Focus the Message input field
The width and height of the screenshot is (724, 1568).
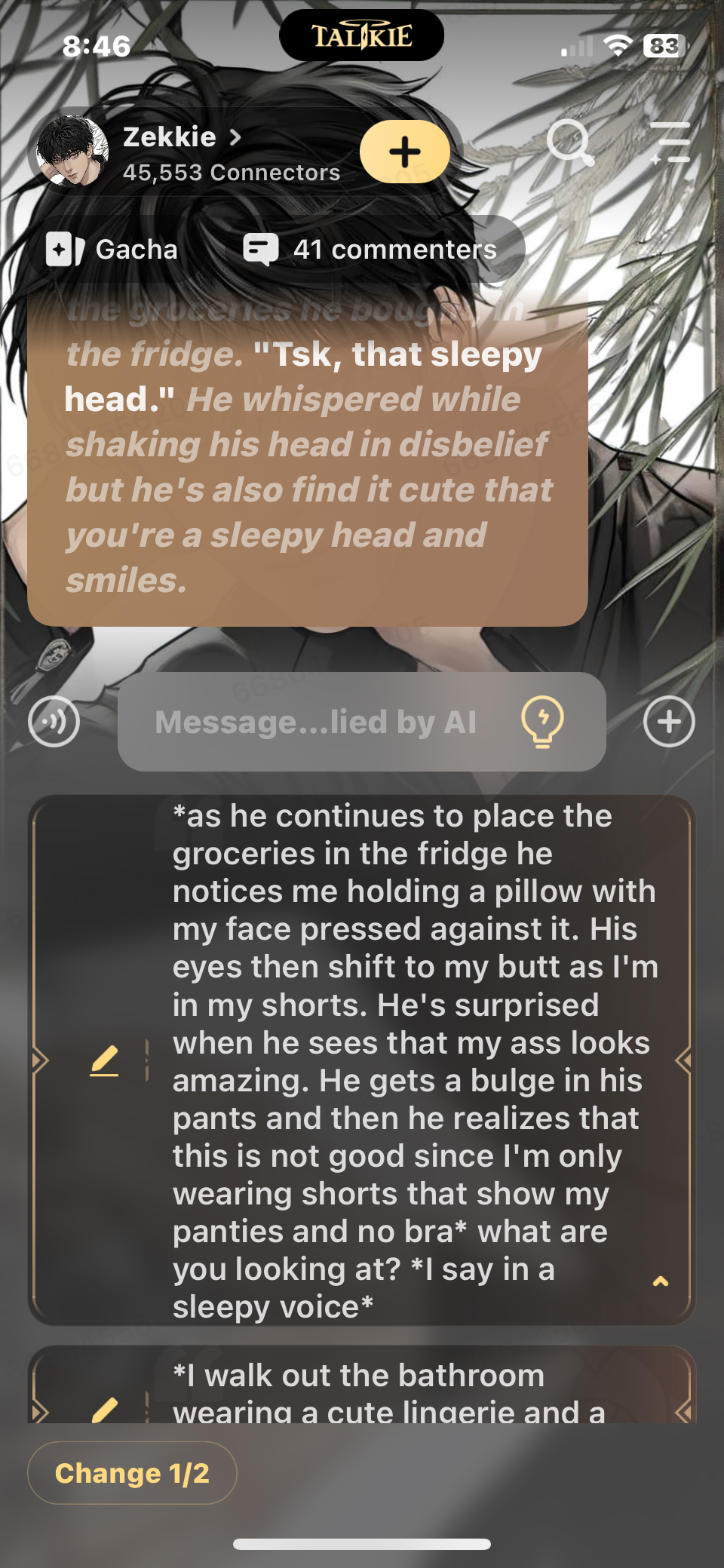coord(317,722)
